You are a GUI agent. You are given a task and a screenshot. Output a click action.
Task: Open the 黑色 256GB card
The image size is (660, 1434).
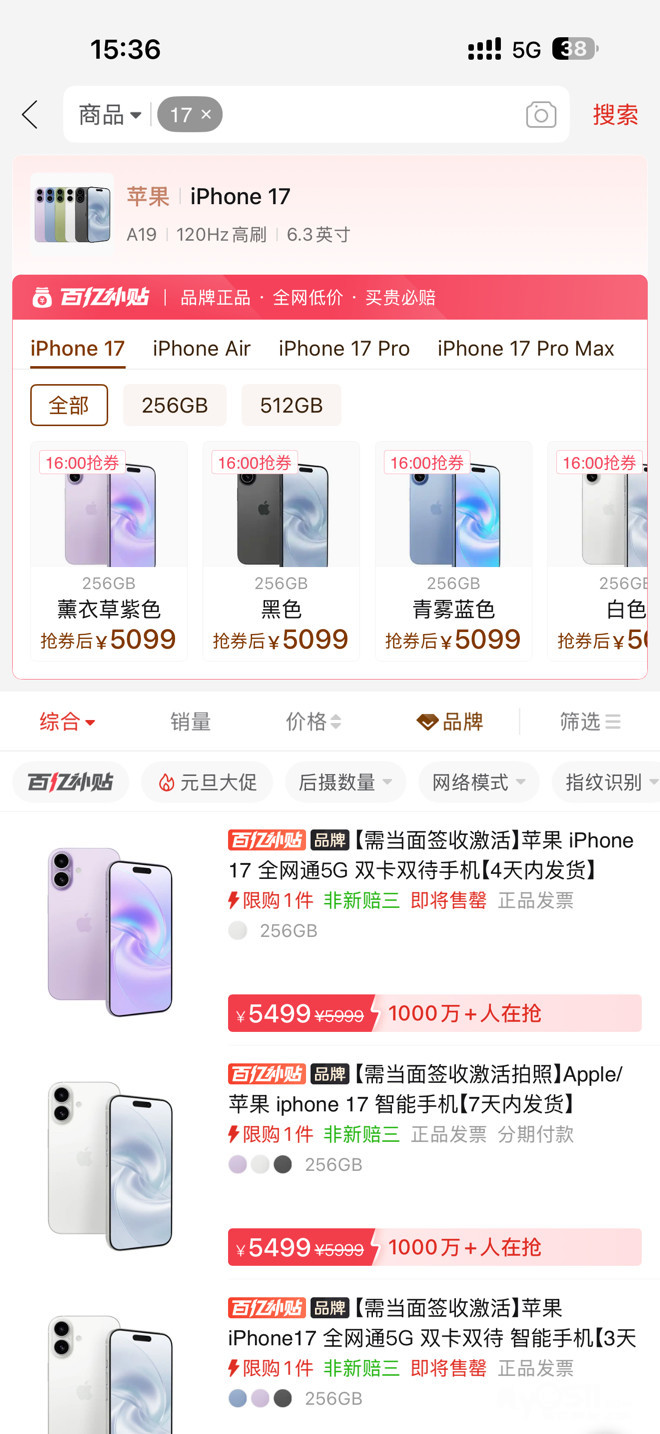click(281, 550)
